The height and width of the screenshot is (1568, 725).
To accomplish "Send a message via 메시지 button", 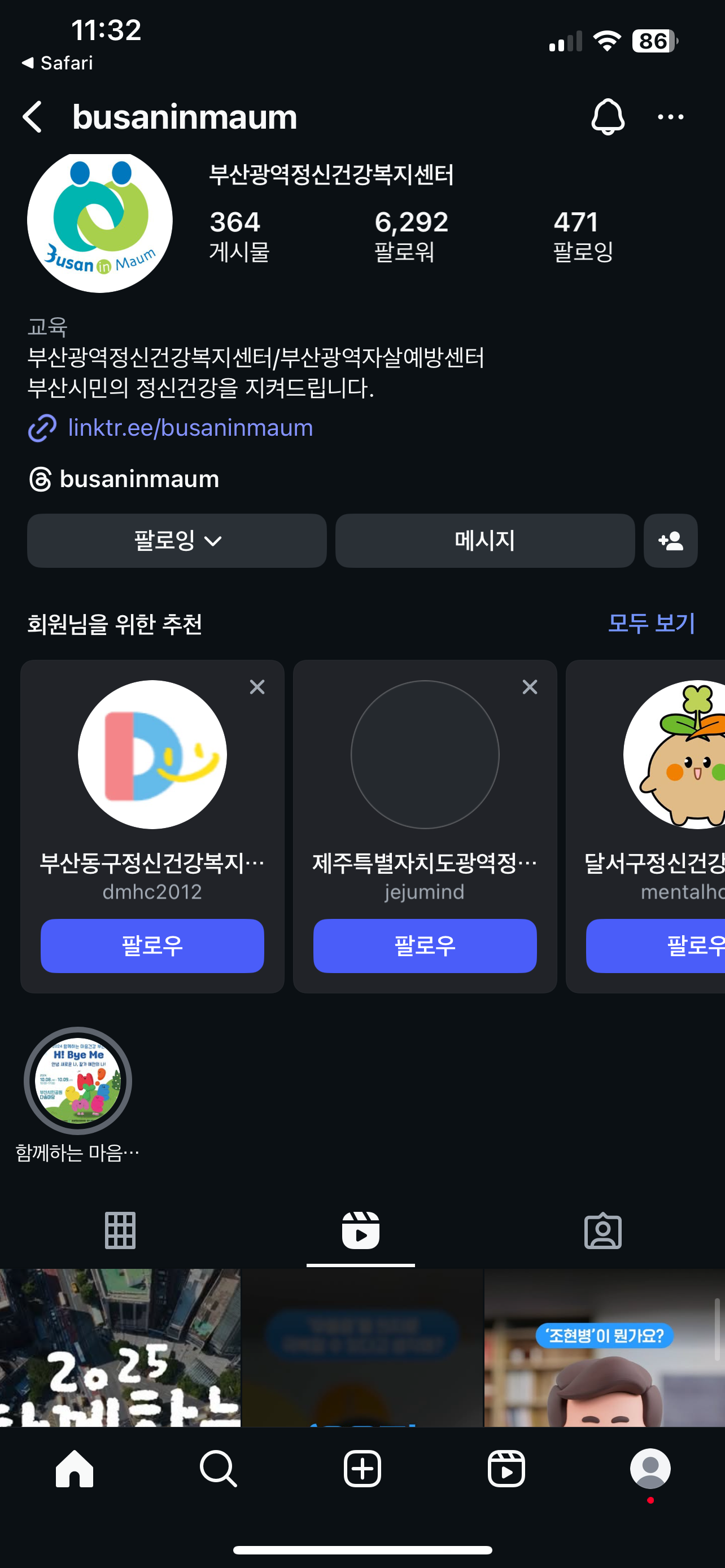I will [484, 541].
